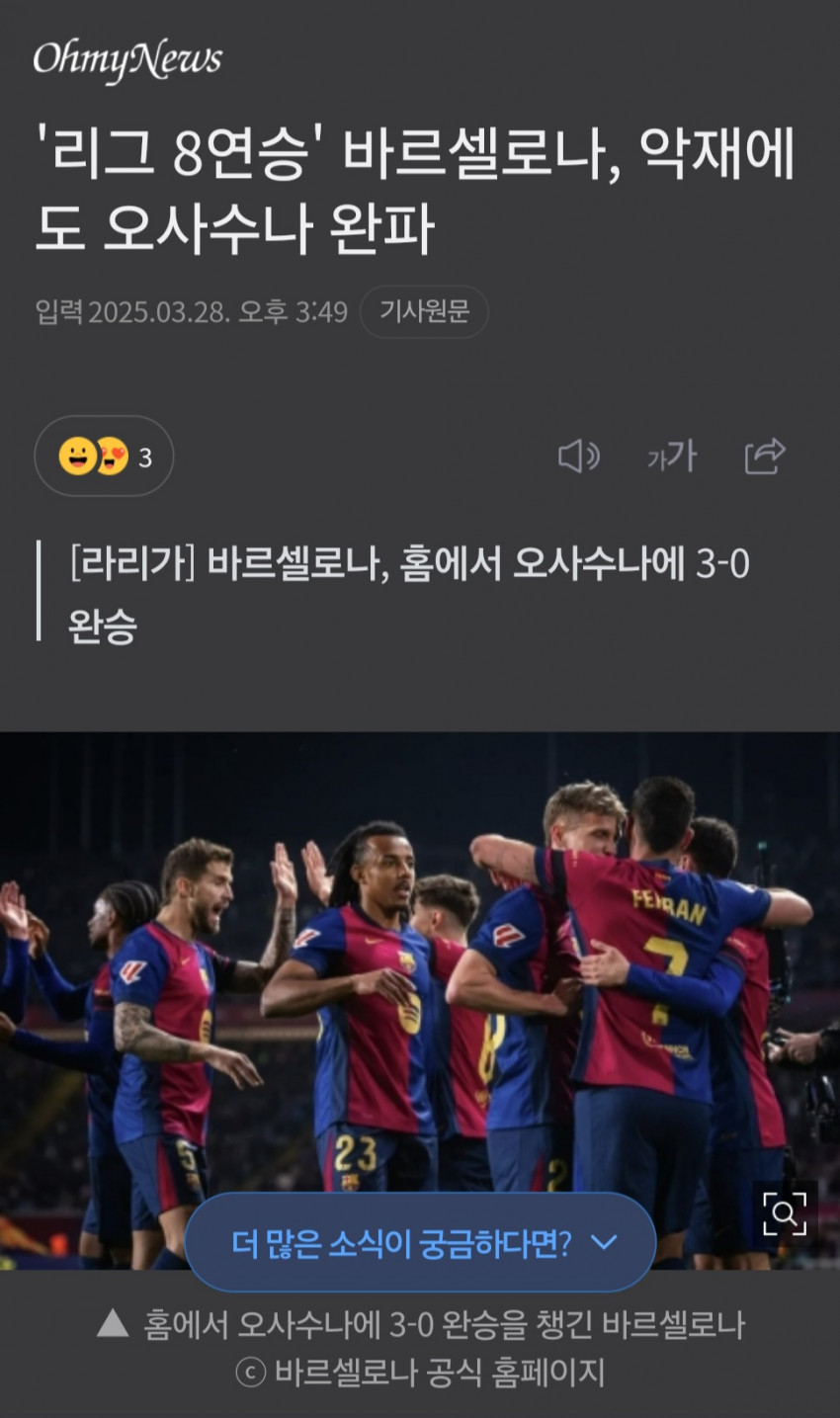Open the OhmyNews publisher page
The height and width of the screenshot is (1418, 840).
click(x=127, y=61)
